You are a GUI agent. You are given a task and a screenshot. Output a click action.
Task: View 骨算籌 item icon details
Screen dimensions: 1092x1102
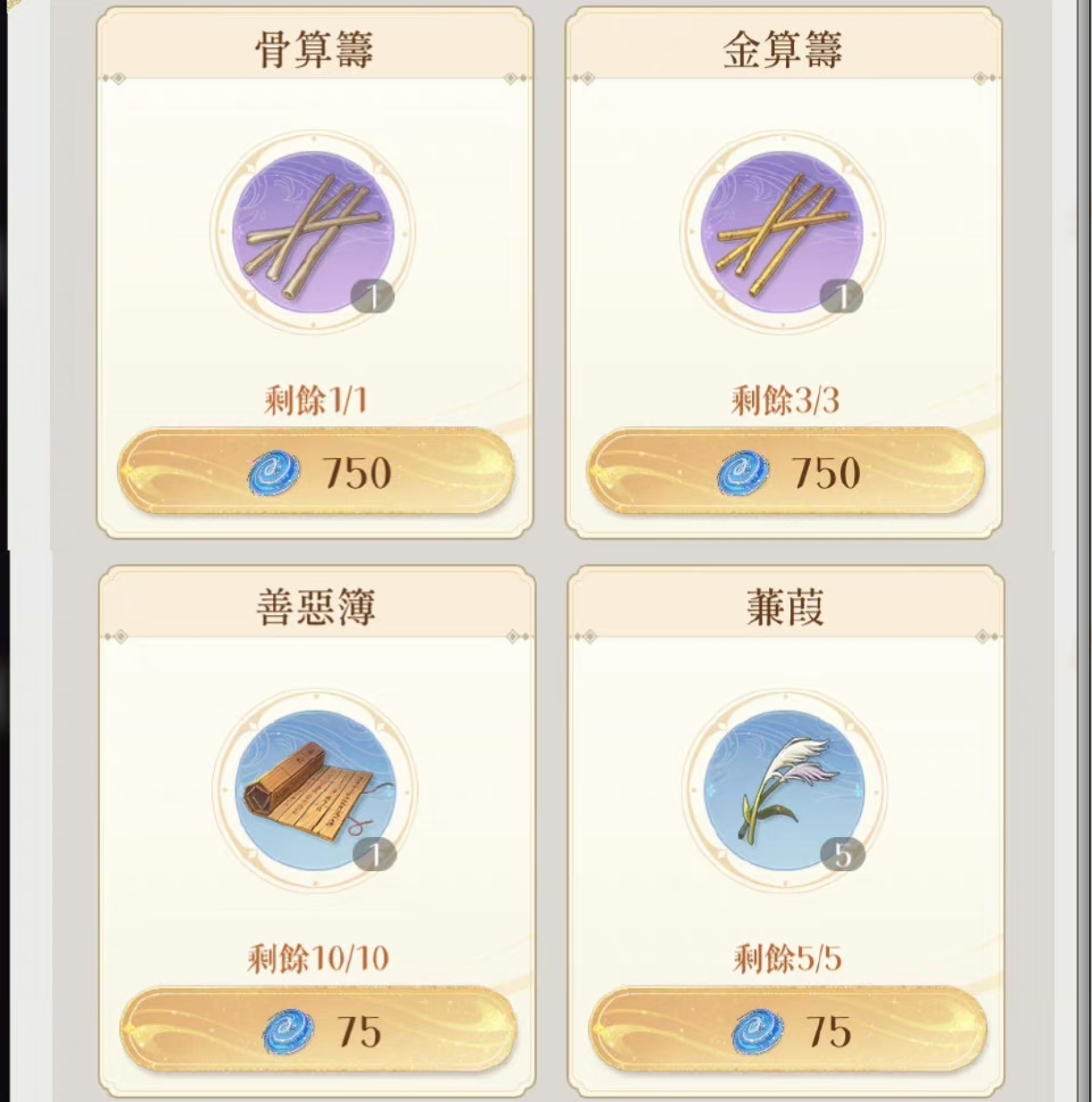coord(313,232)
